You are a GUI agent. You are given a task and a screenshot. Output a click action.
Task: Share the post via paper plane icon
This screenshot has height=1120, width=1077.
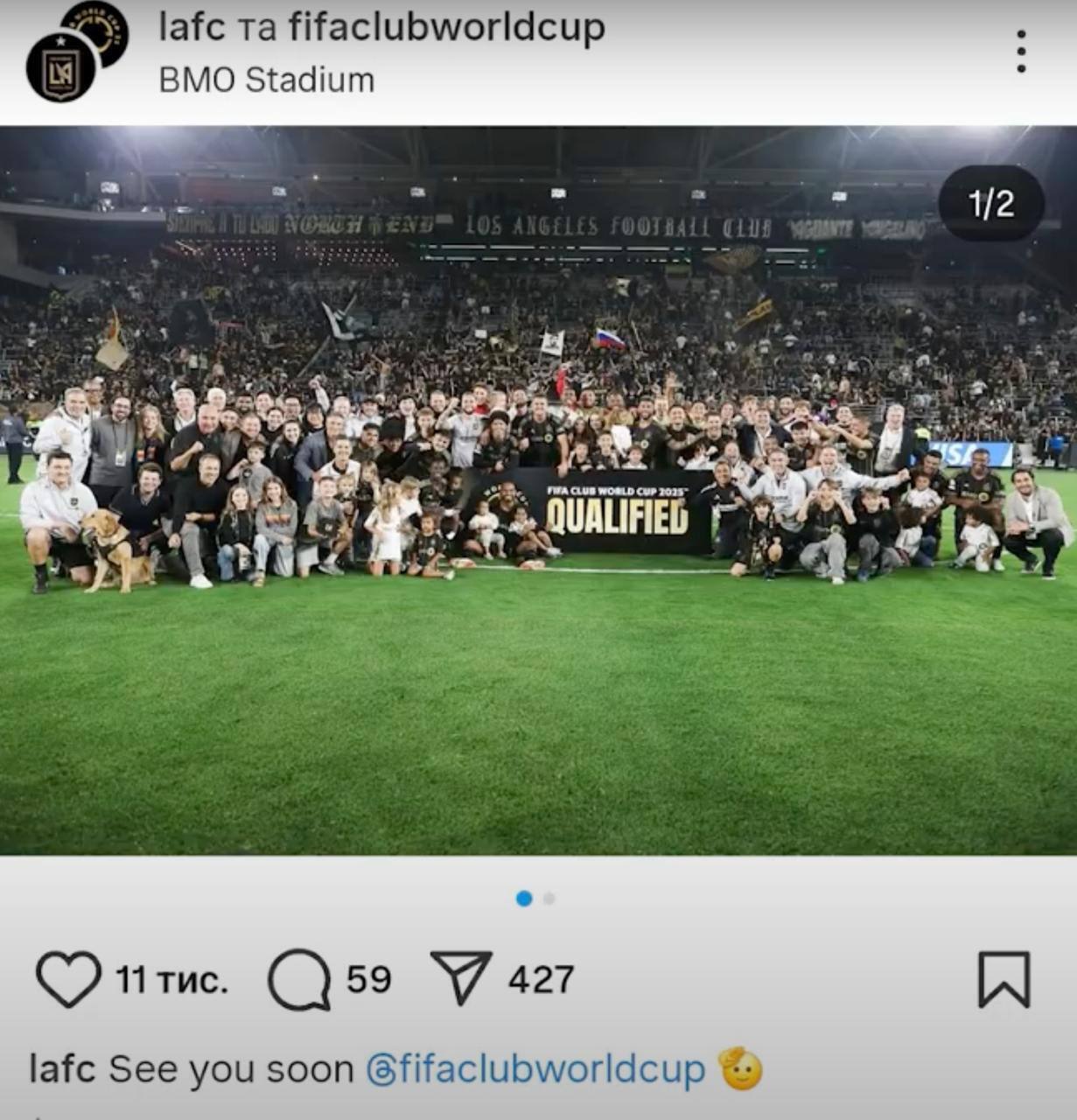[x=461, y=978]
